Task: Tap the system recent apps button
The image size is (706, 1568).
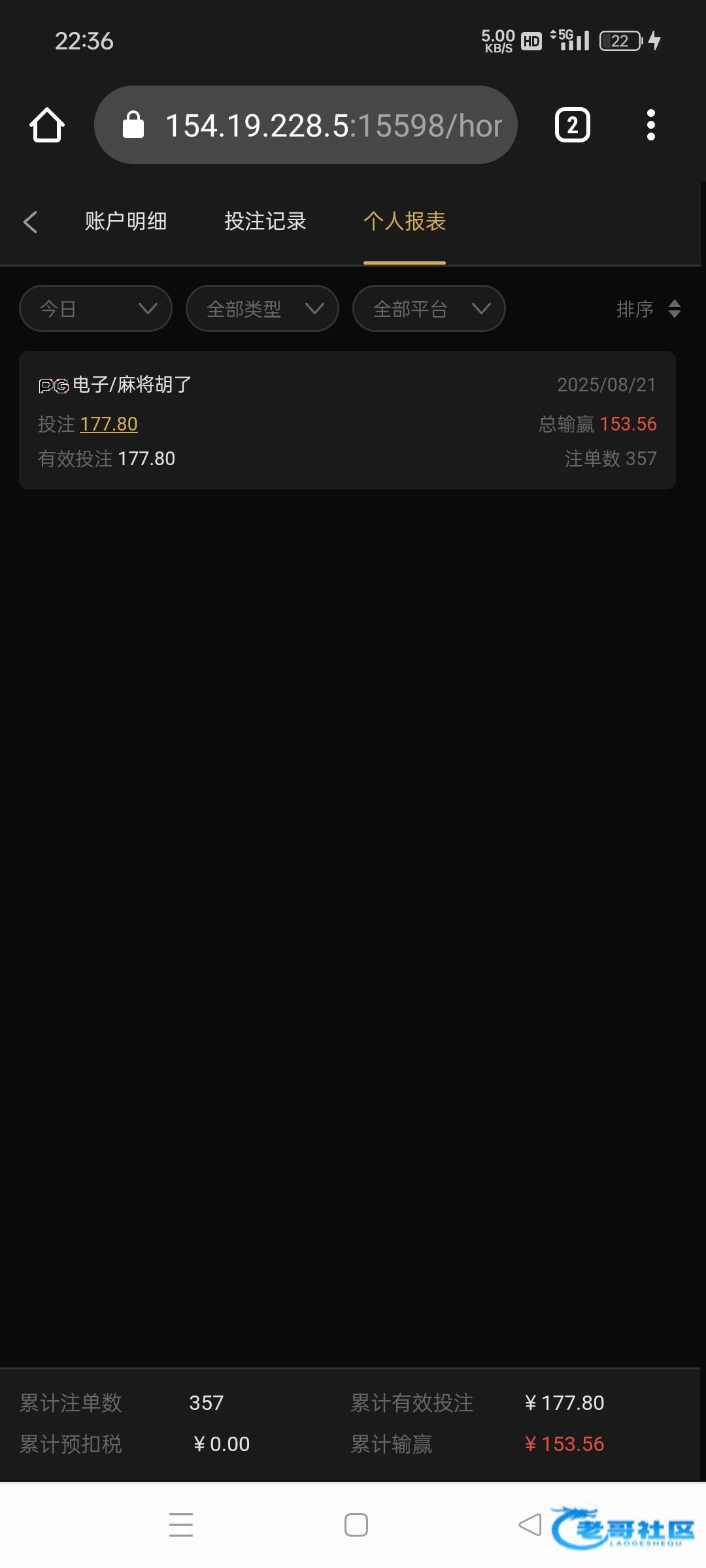Action: [x=181, y=1525]
